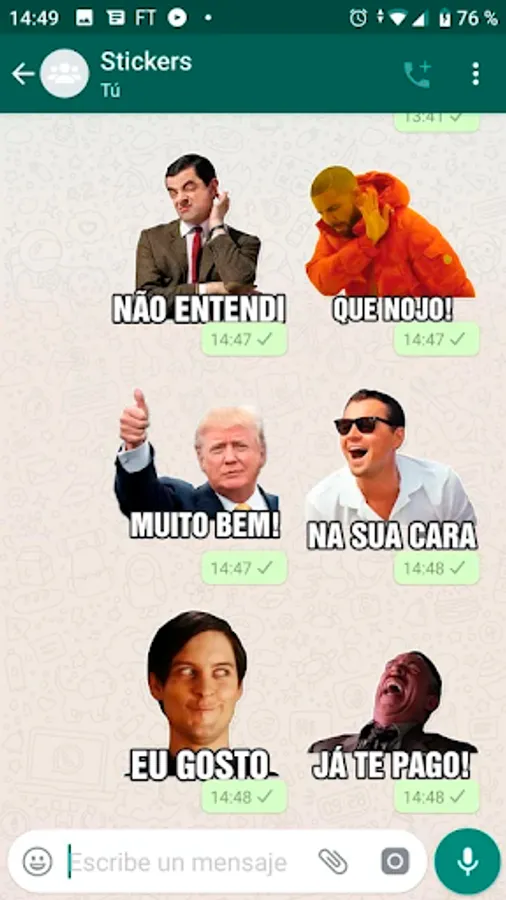Image resolution: width=506 pixels, height=900 pixels.
Task: Open the overflow menu
Action: point(475,74)
